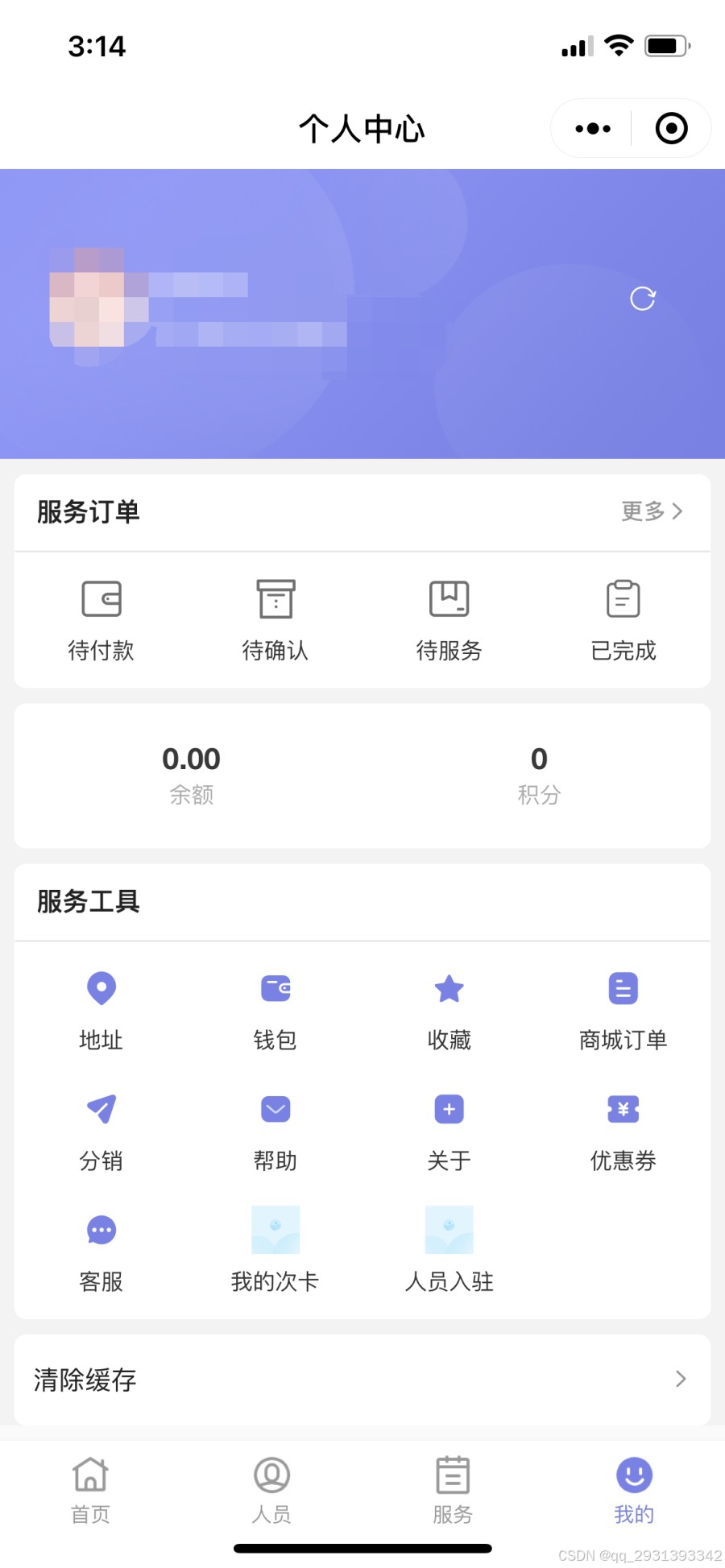725x1568 pixels.
Task: Open 帮助 help center
Action: coord(275,1130)
